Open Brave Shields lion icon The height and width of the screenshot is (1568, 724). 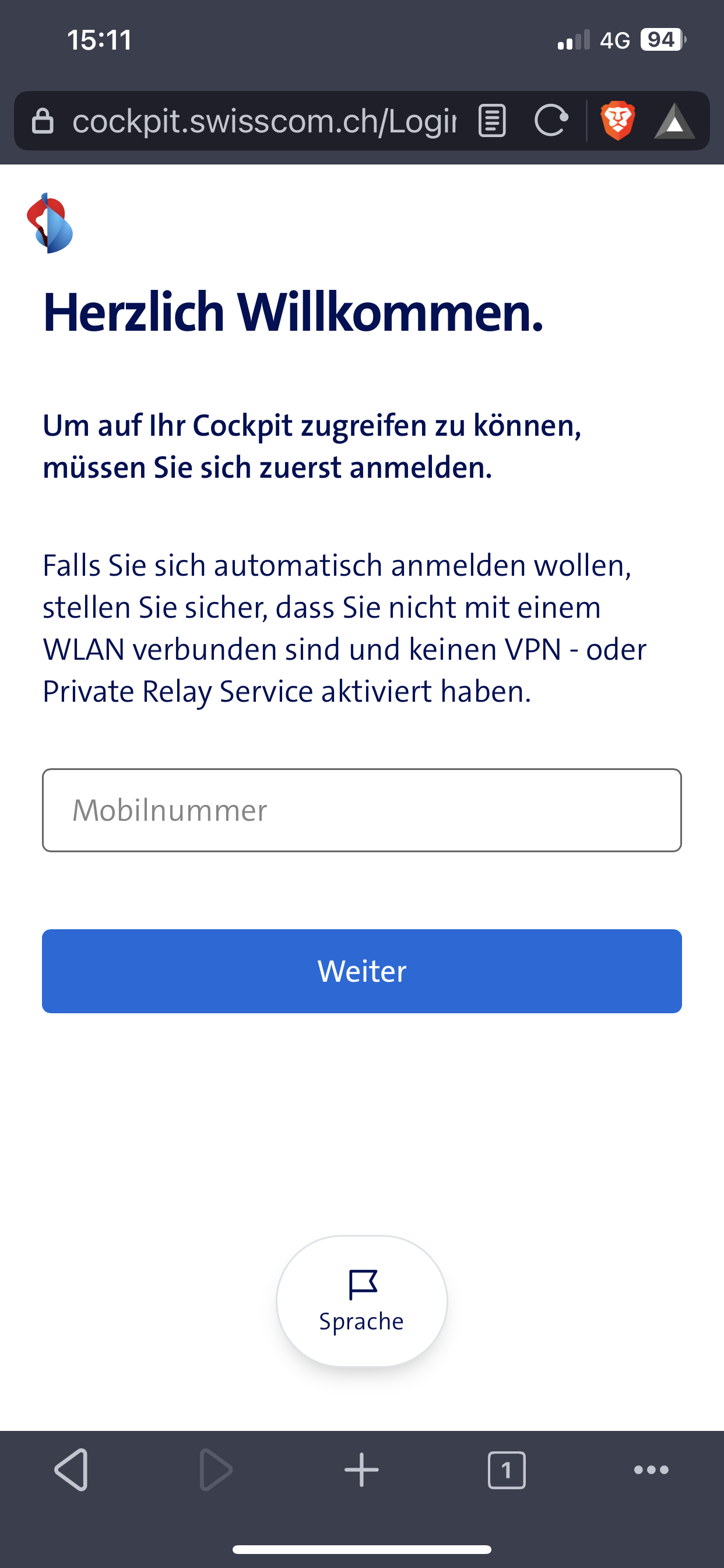617,121
